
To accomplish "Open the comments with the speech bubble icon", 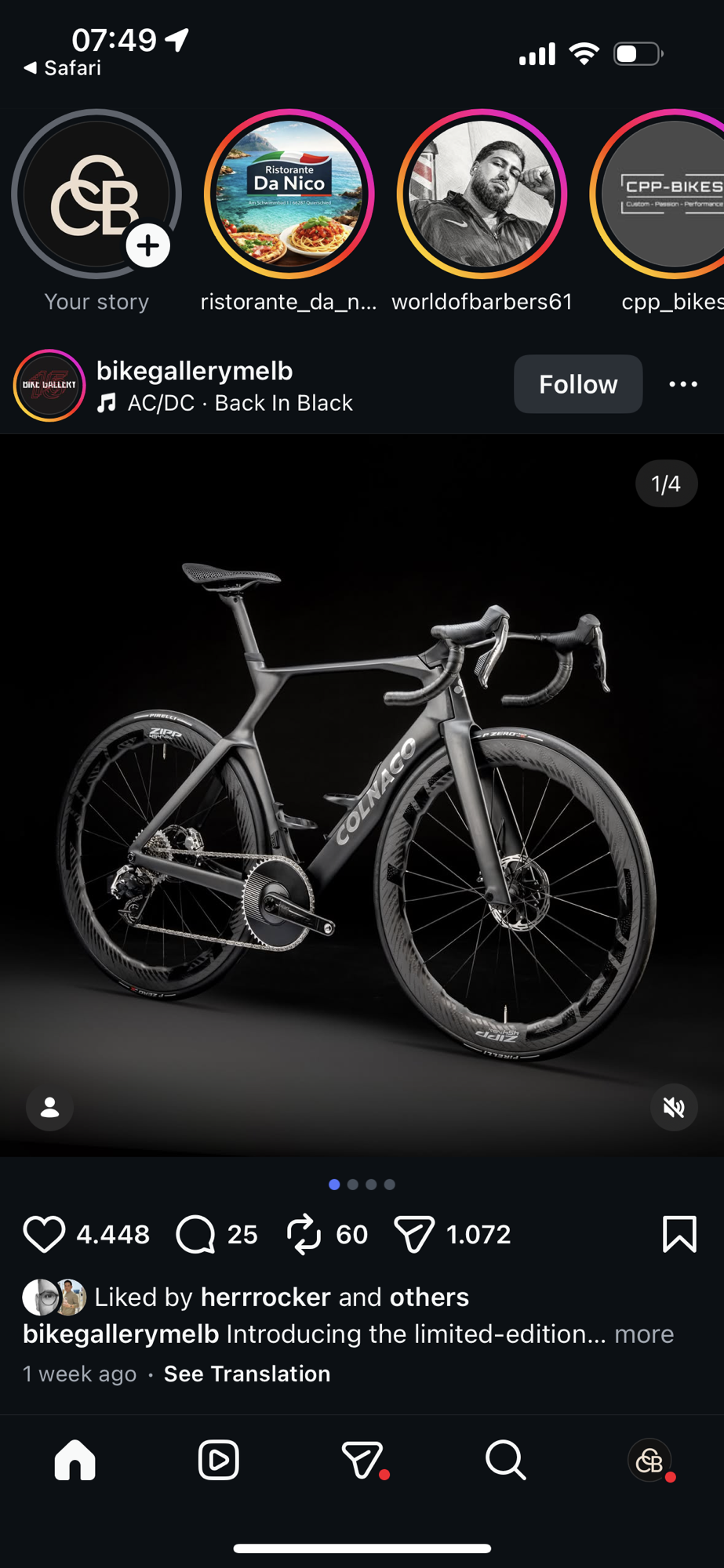I will [198, 1233].
